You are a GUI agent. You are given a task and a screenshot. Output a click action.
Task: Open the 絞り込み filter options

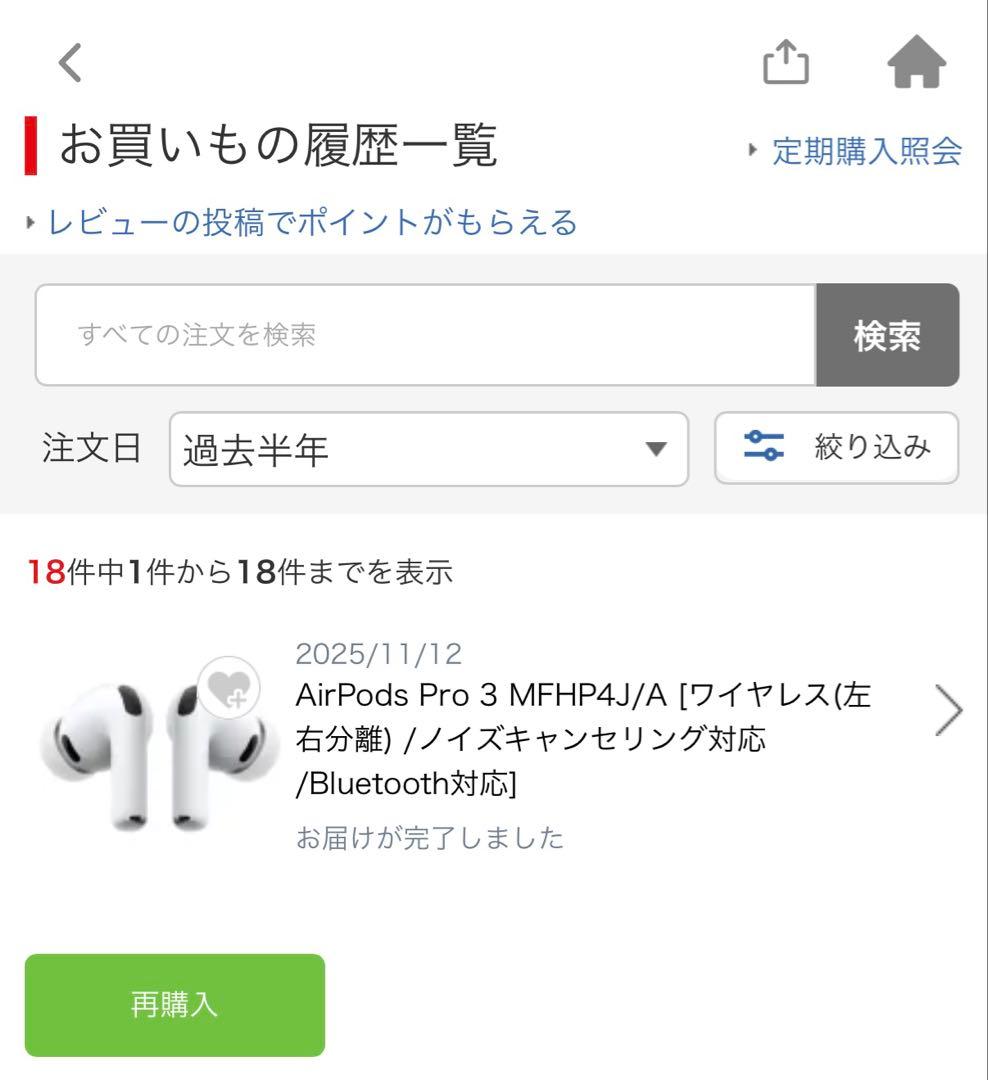pyautogui.click(x=836, y=448)
